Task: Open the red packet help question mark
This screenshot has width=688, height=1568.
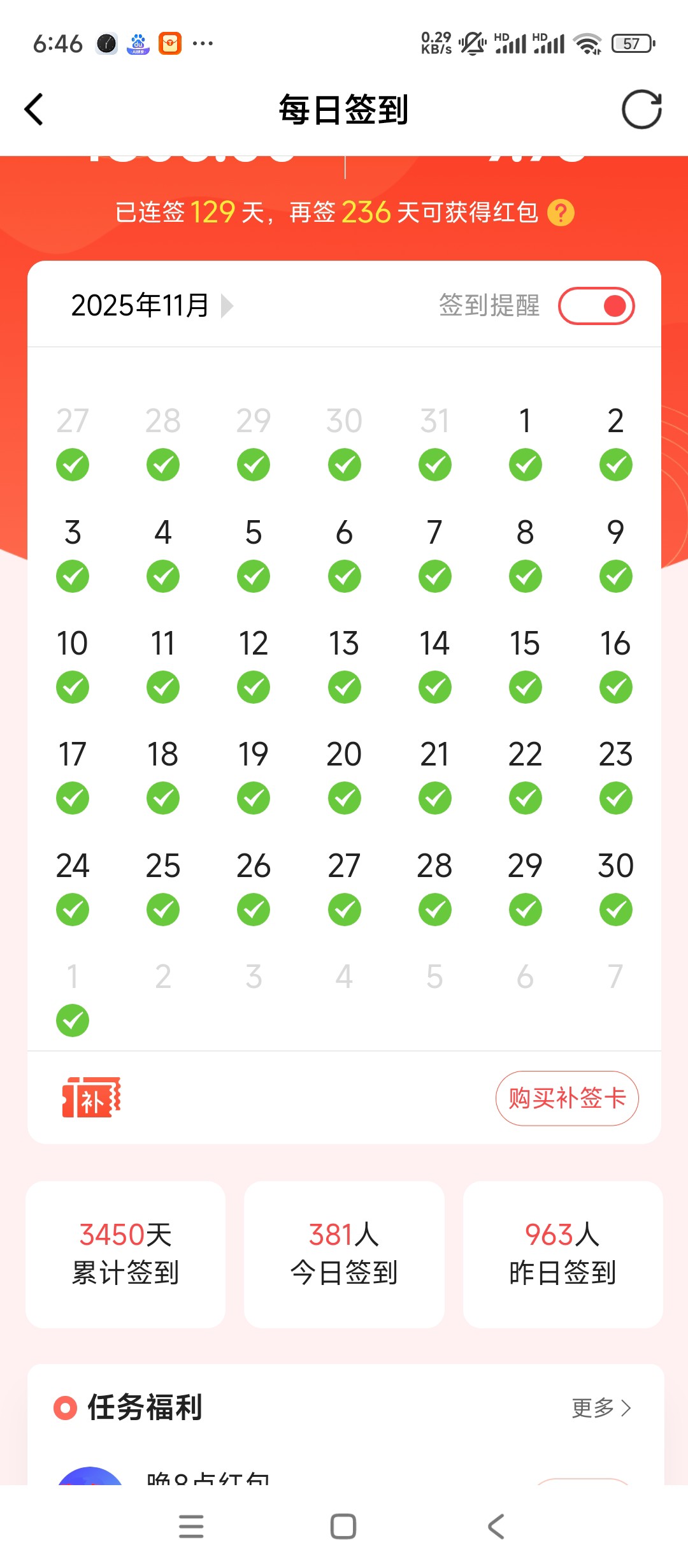Action: click(561, 213)
